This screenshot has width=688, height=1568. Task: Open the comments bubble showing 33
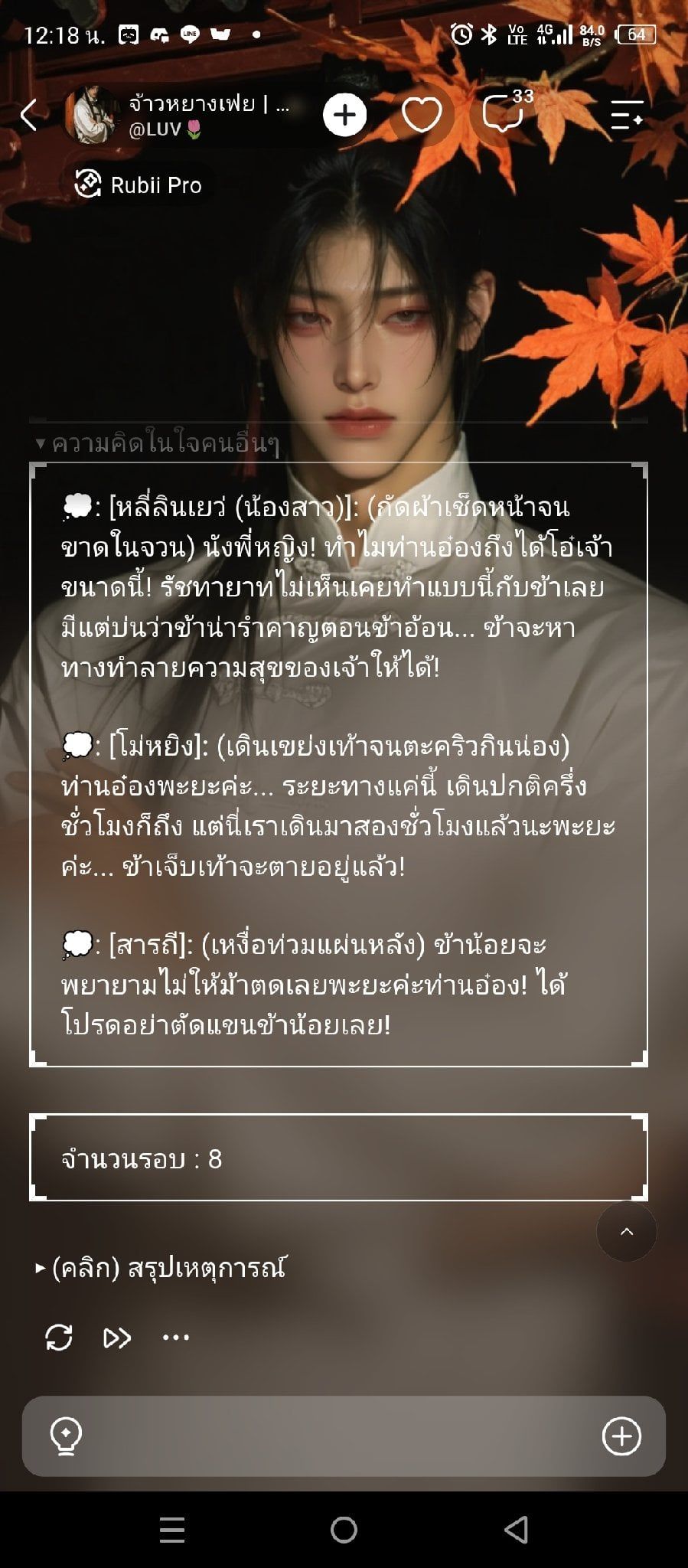[x=507, y=113]
